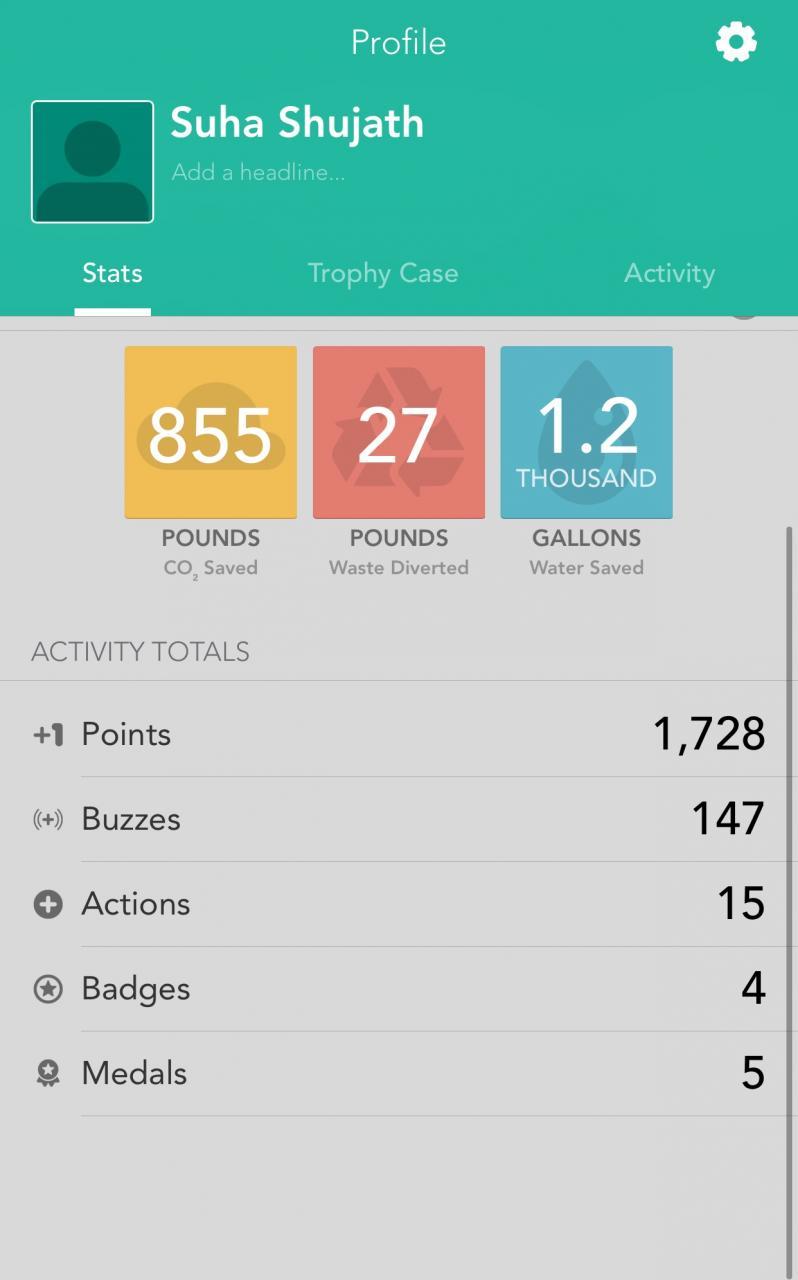Open settings via the gear icon
798x1280 pixels.
point(736,42)
